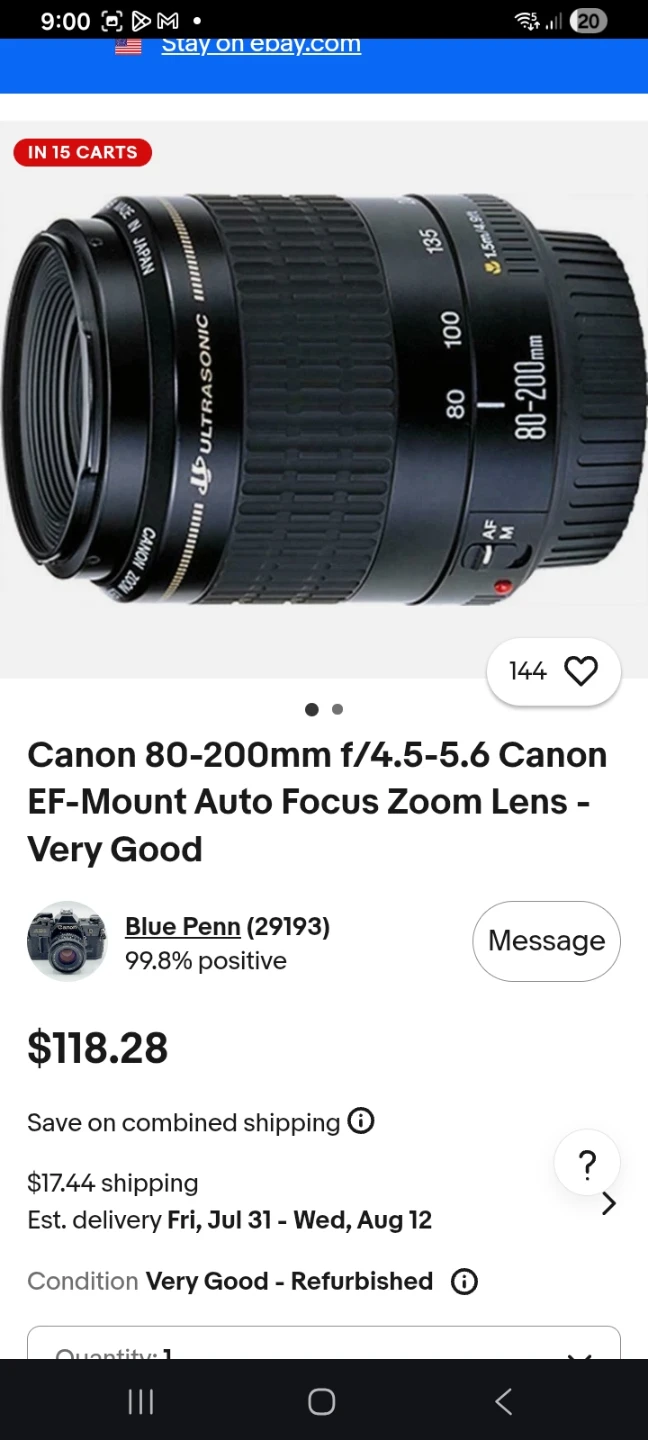648x1440 pixels.
Task: Open the Quantity dropdown
Action: (x=324, y=1343)
